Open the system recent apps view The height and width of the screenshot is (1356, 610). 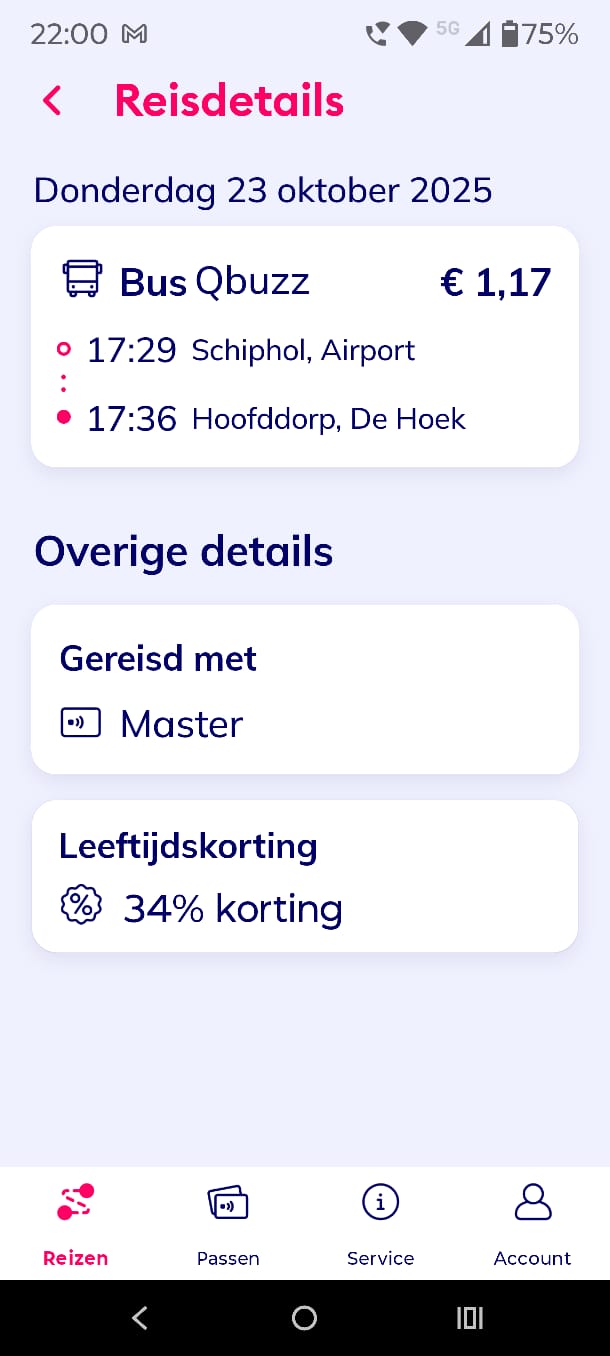pos(470,1318)
